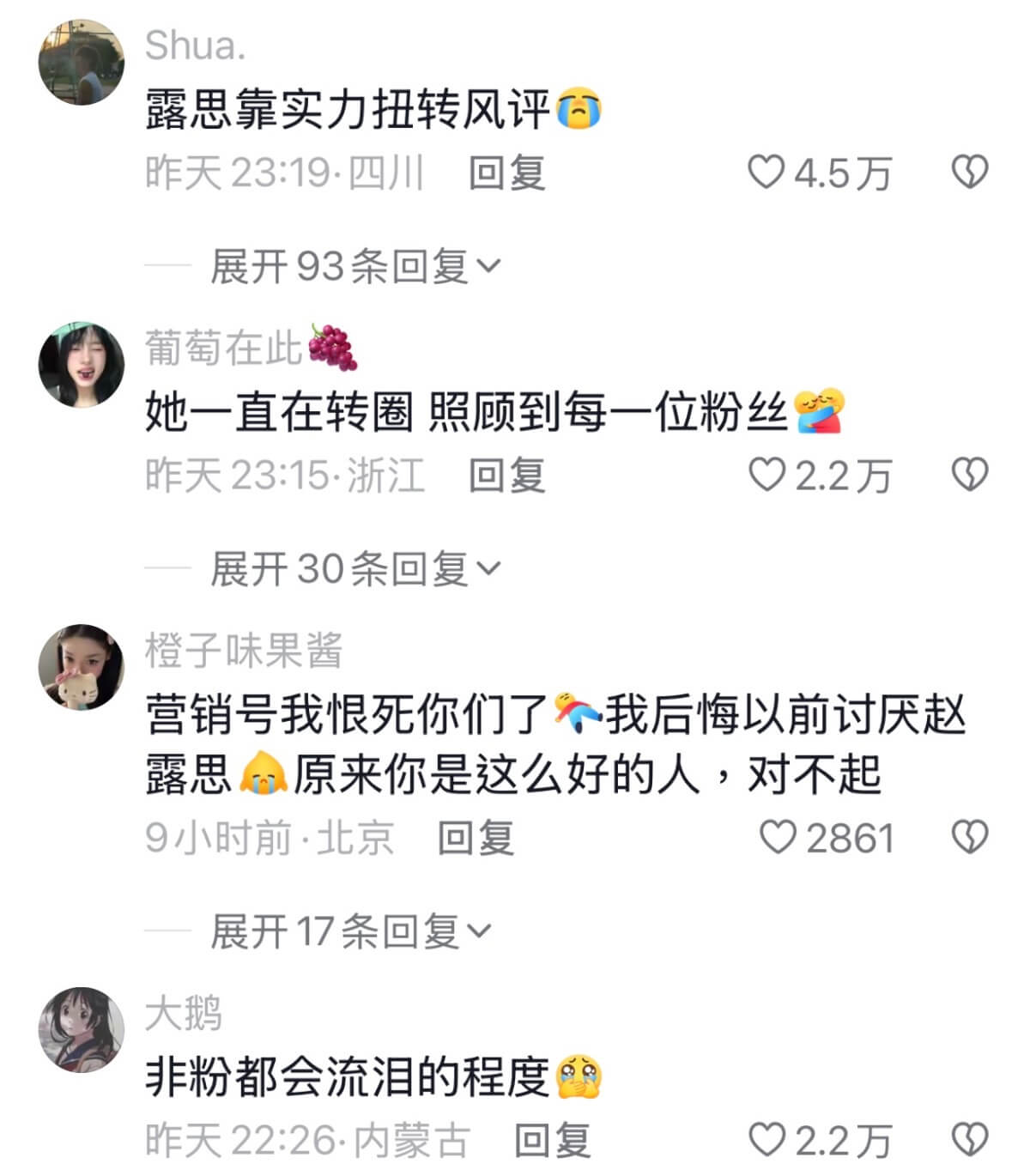Like 橙子味果酱's comment with 2861 likes
Screen dimensions: 1030x1176
[x=778, y=837]
